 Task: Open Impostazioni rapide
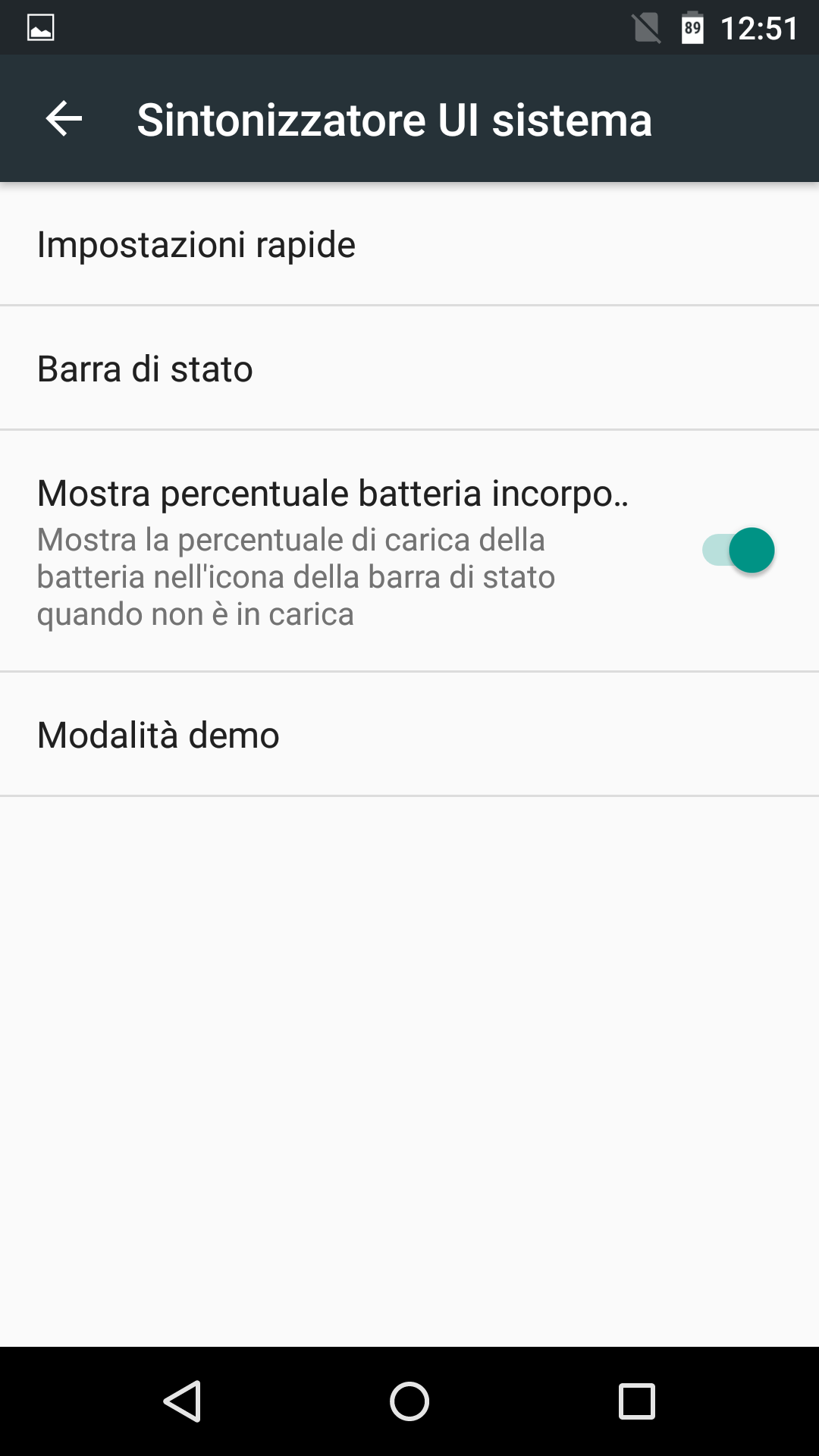click(x=409, y=244)
